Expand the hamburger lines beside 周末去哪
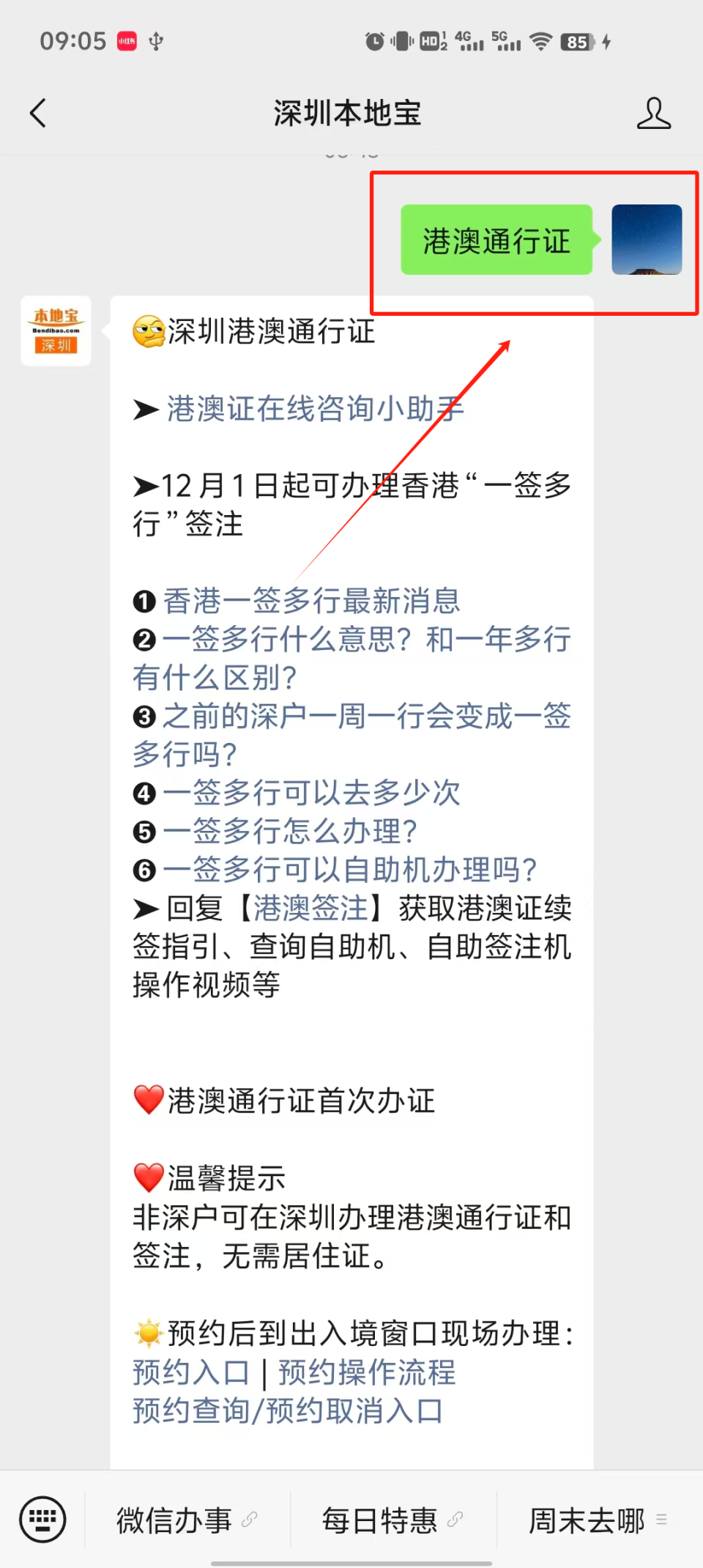The width and height of the screenshot is (703, 1568). tap(660, 1519)
